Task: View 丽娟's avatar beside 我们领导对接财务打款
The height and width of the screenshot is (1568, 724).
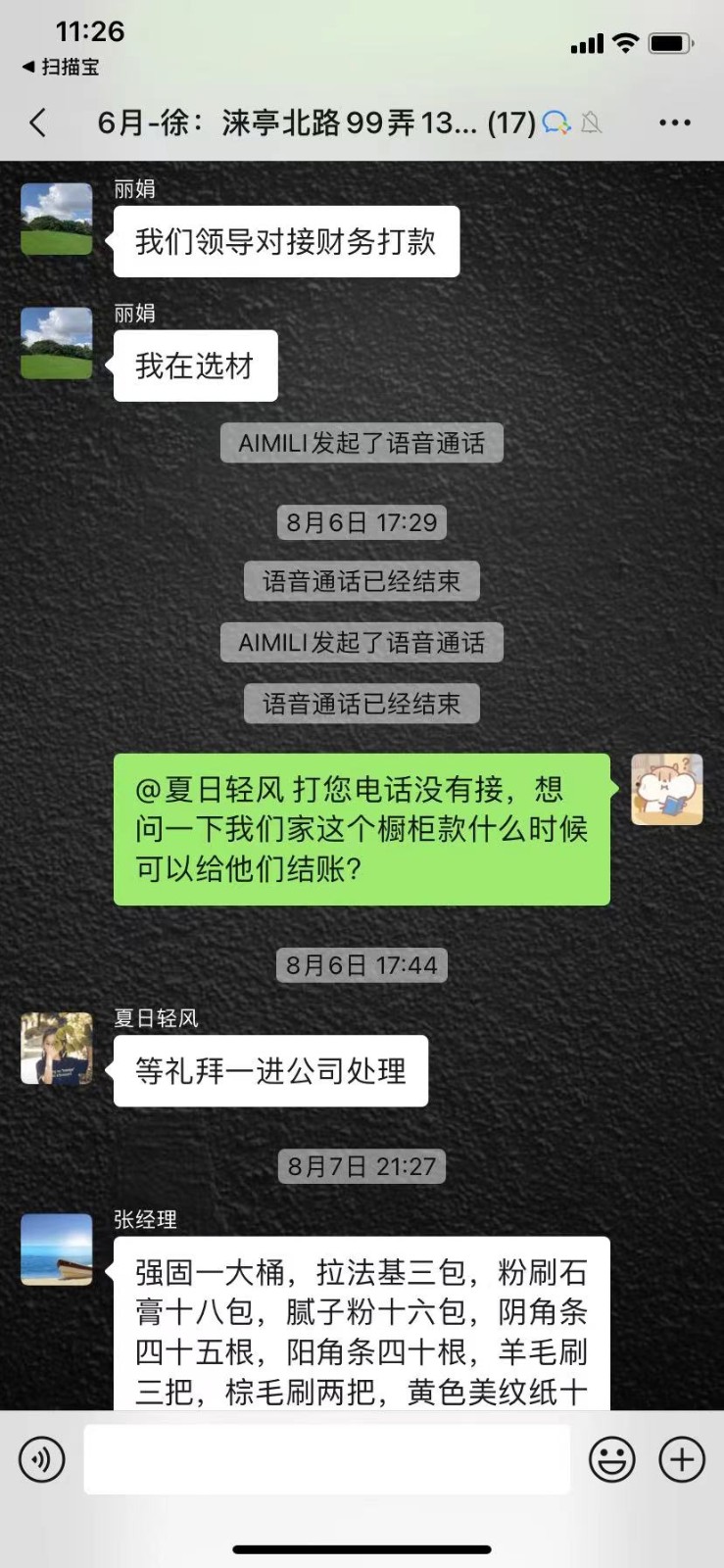Action: click(57, 219)
